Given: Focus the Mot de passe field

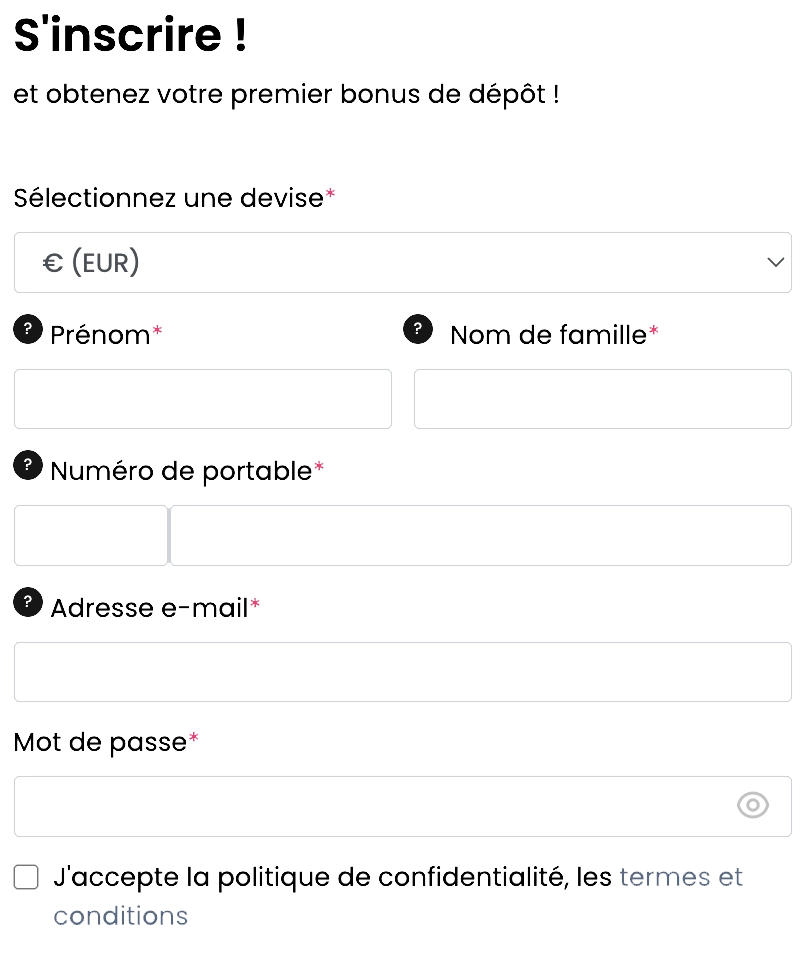Looking at the screenshot, I should (370, 806).
